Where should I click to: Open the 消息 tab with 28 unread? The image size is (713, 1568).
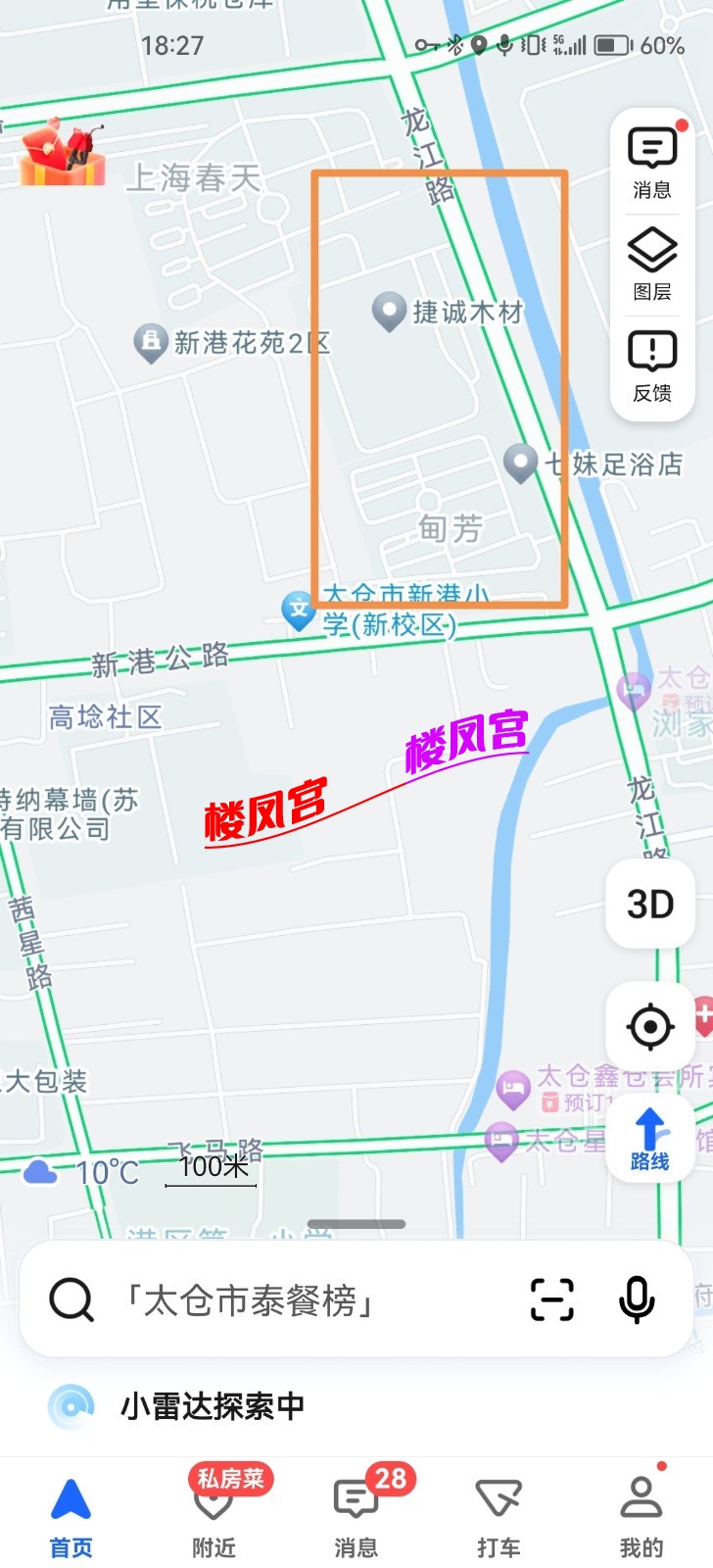tap(356, 1517)
